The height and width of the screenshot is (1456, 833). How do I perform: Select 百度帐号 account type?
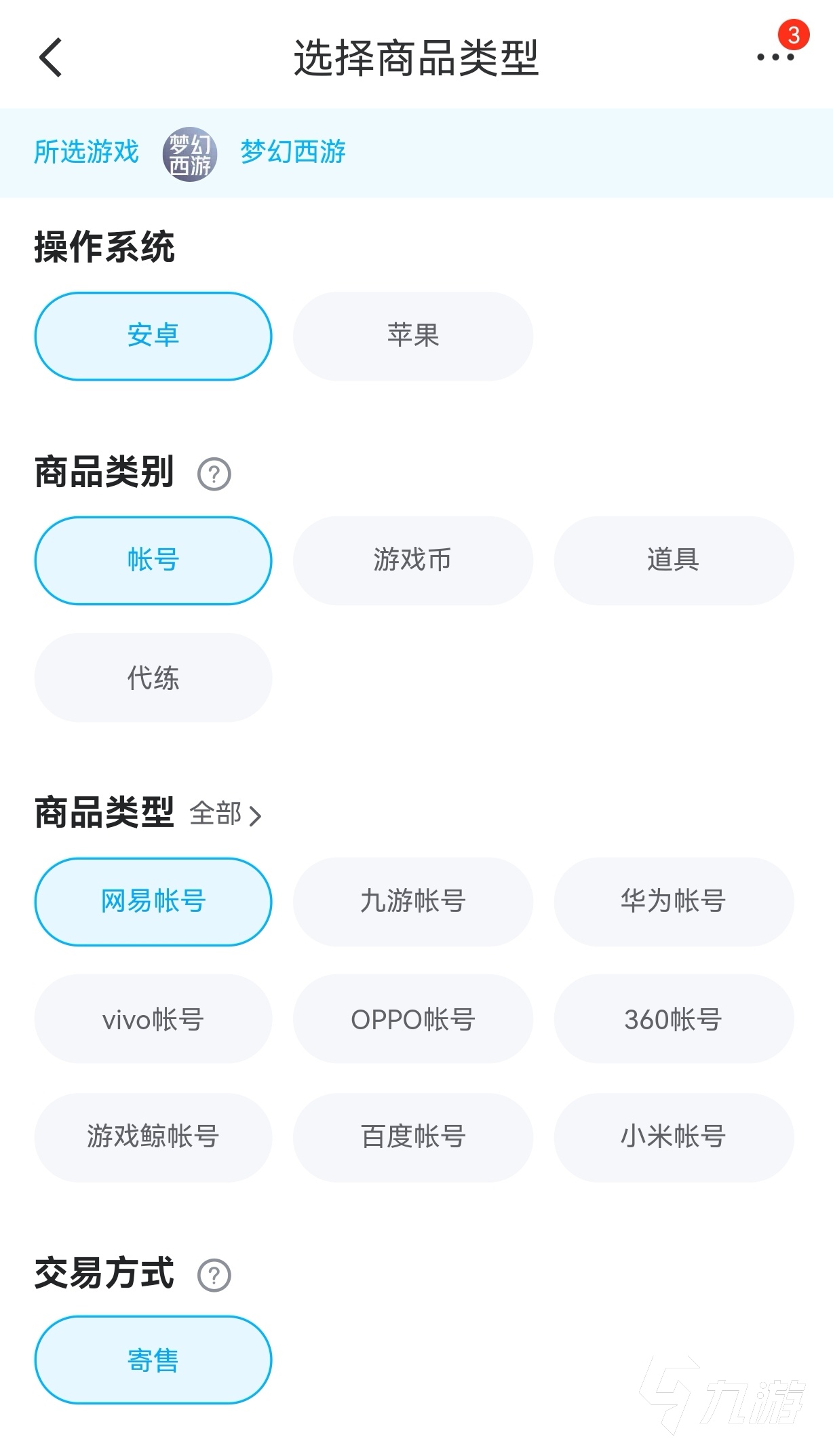click(412, 1137)
